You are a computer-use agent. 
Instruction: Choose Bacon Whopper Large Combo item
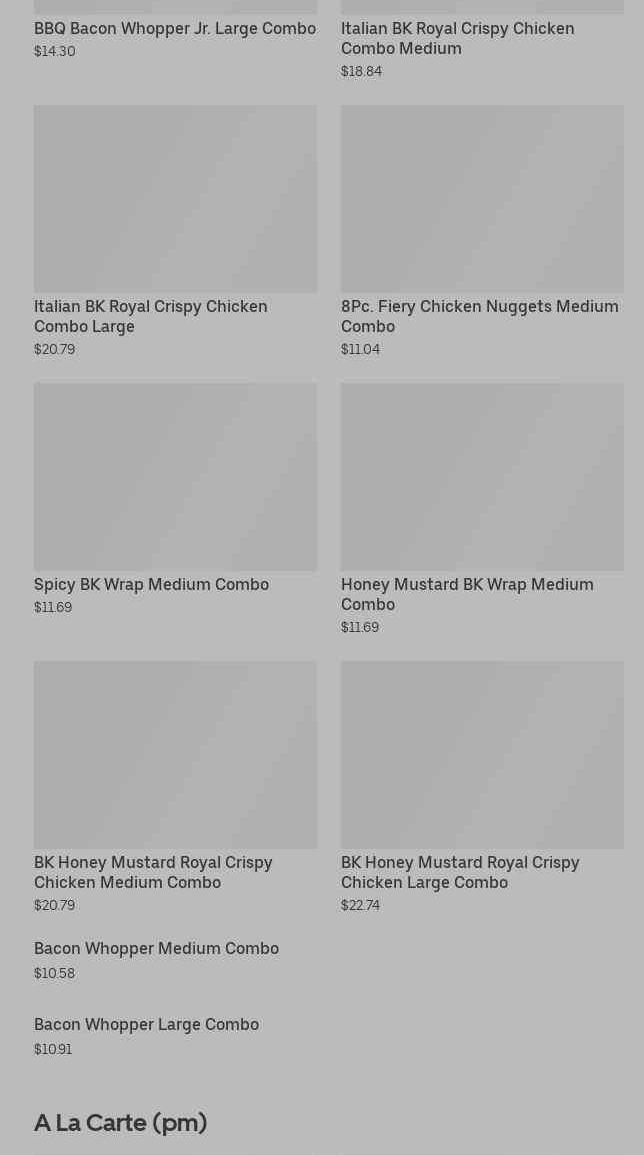pyautogui.click(x=146, y=1025)
